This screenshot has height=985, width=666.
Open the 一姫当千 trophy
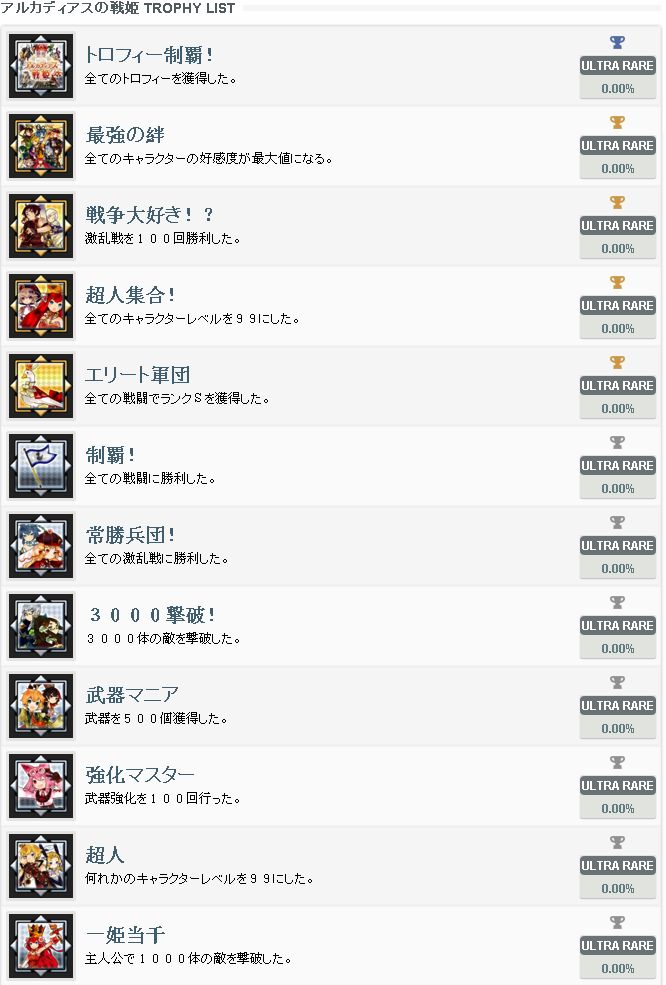coord(125,935)
